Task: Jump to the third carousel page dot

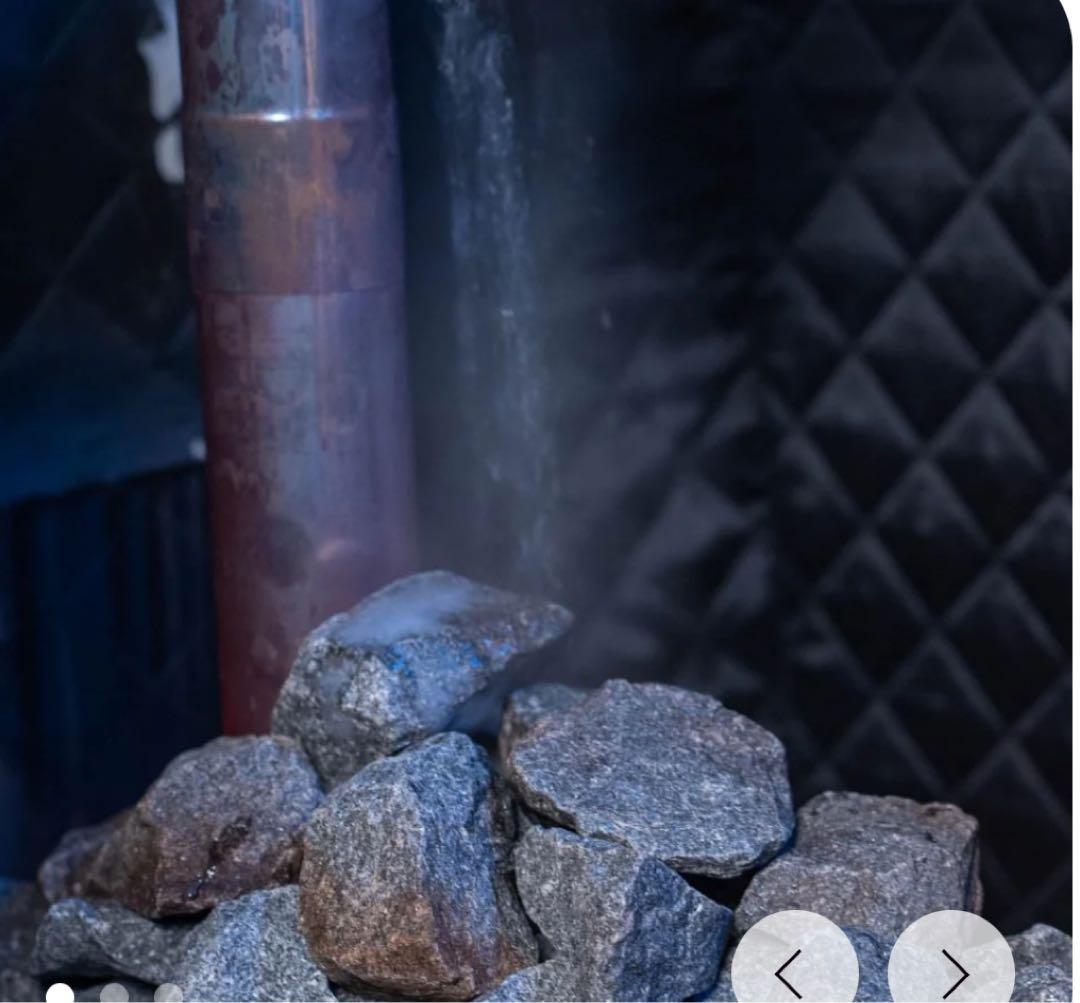Action: tap(168, 994)
